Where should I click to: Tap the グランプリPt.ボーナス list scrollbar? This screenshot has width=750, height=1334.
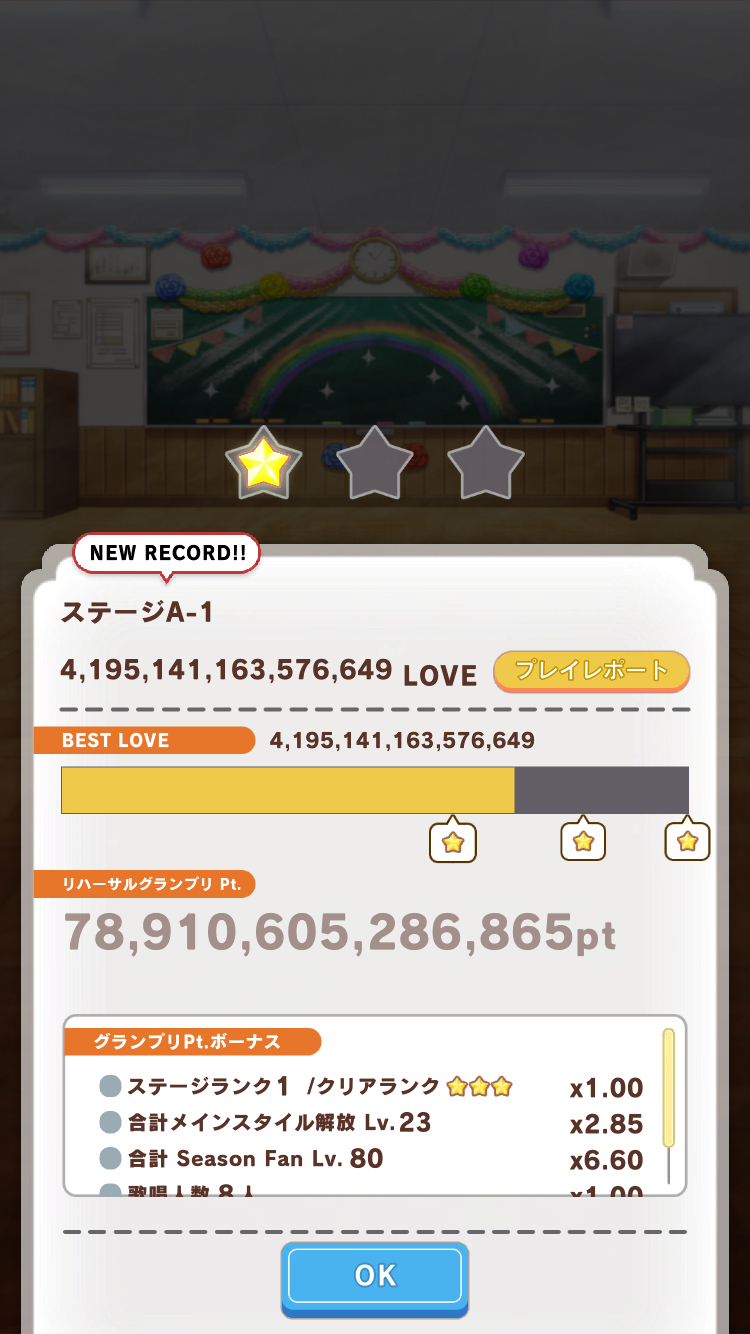(669, 1090)
